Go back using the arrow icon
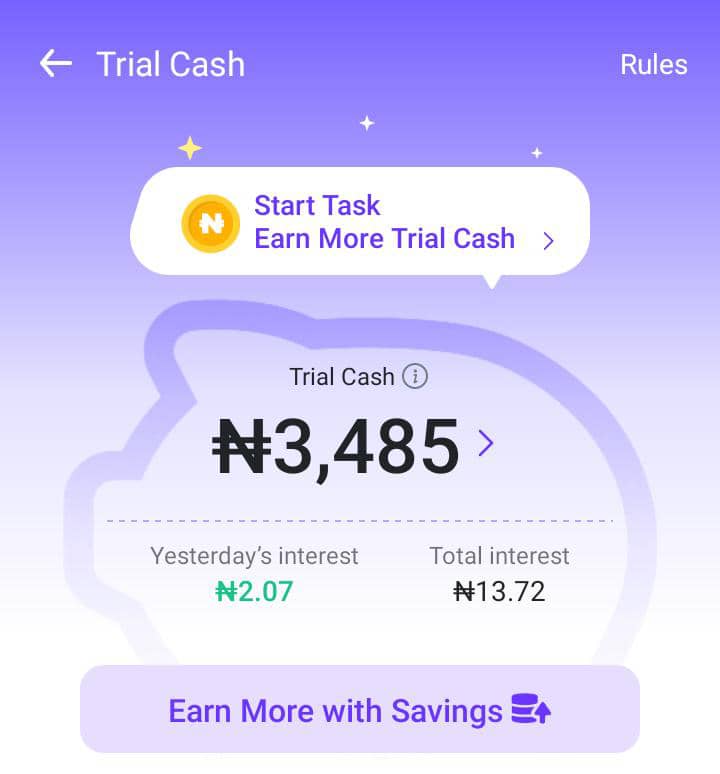Image resolution: width=720 pixels, height=774 pixels. (56, 64)
